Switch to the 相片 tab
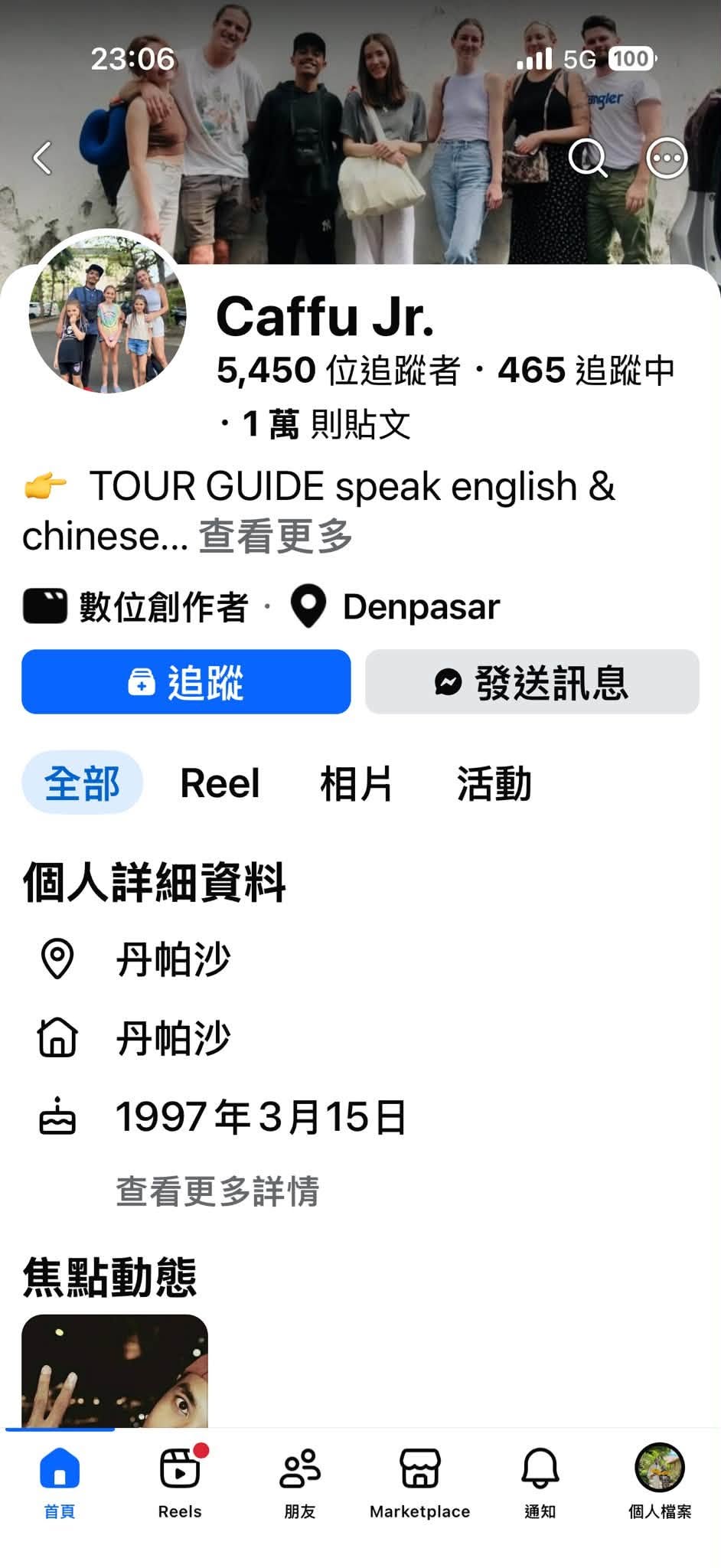Image resolution: width=721 pixels, height=1568 pixels. point(356,783)
